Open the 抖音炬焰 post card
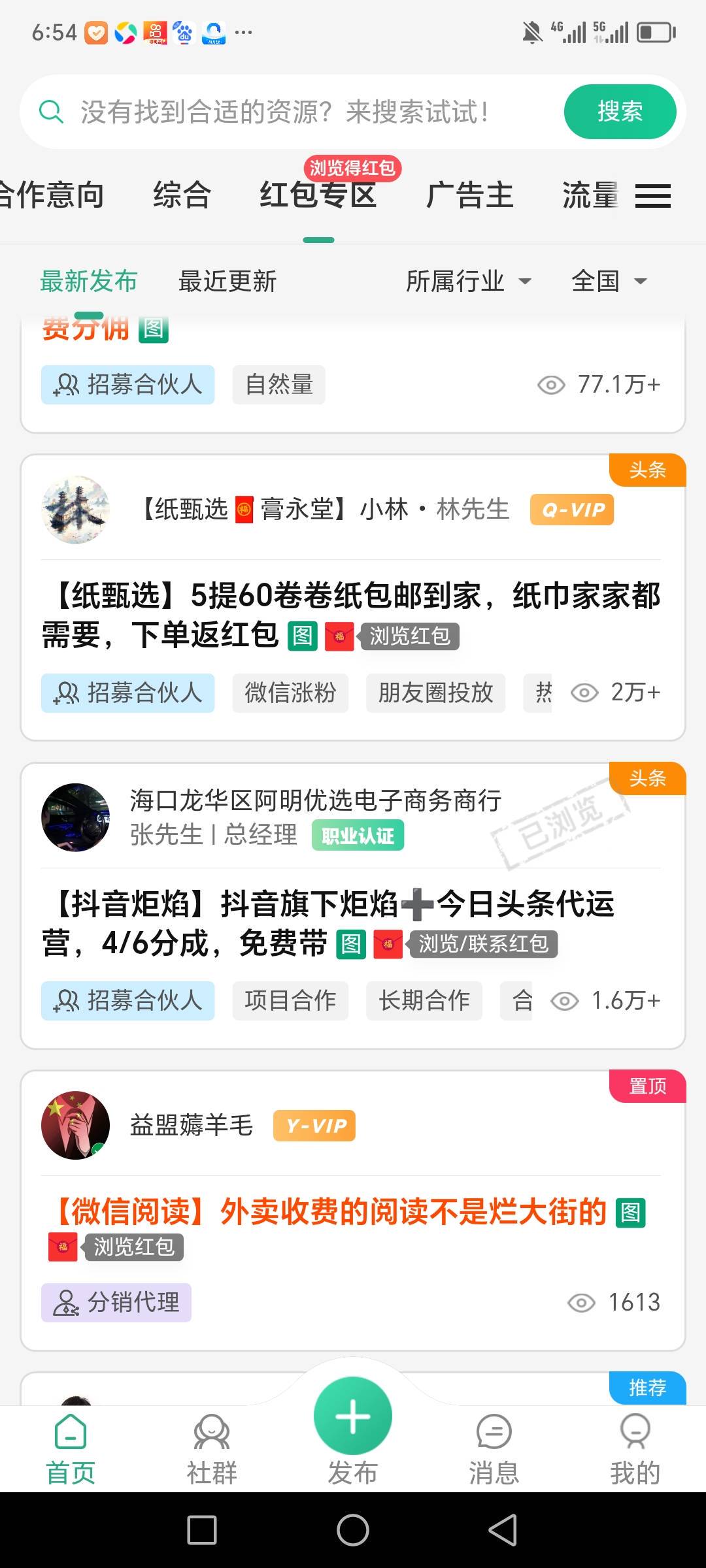 [x=327, y=923]
